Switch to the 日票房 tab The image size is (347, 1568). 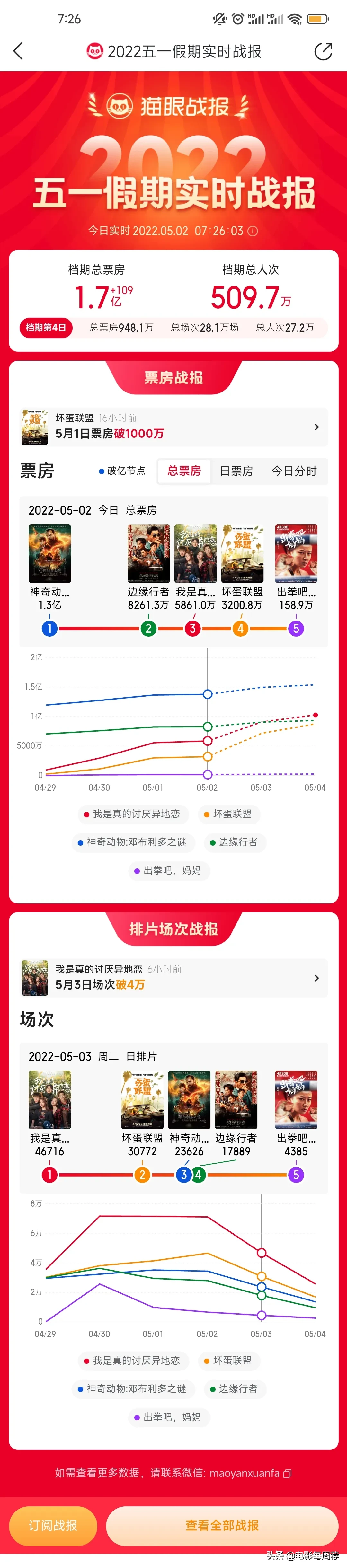pos(236,471)
